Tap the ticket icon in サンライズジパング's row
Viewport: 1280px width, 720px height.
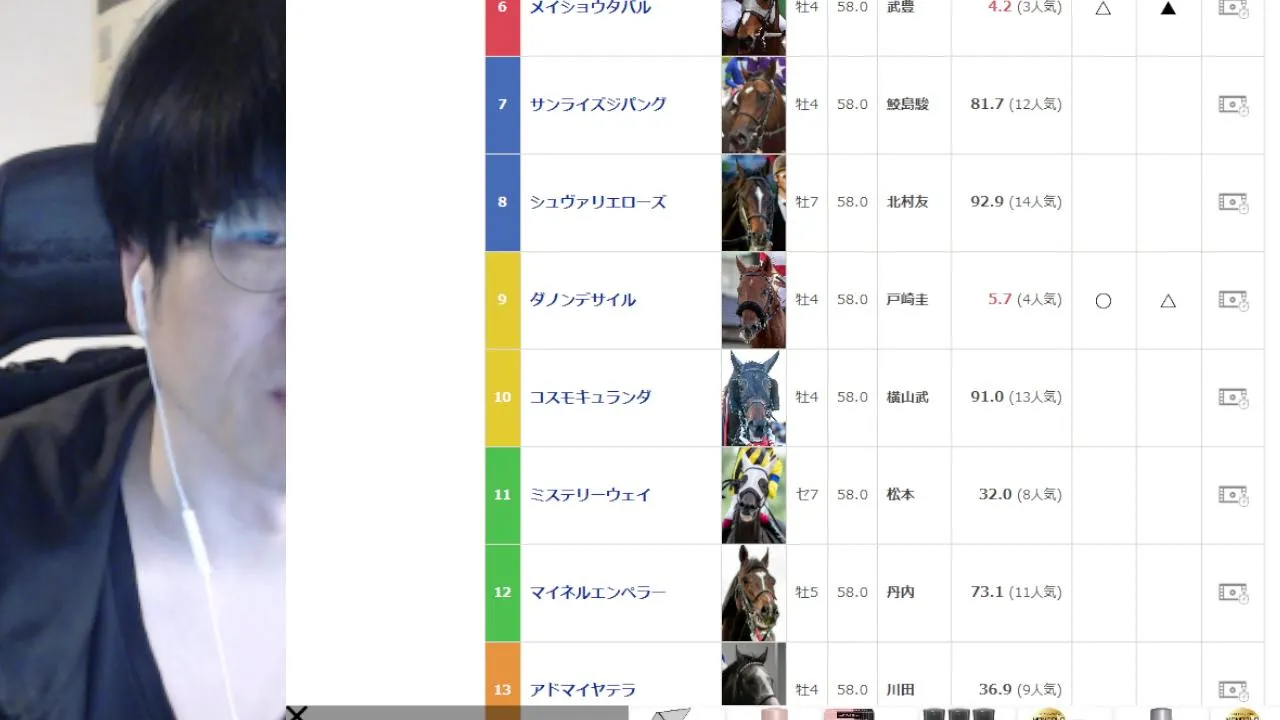point(1233,105)
